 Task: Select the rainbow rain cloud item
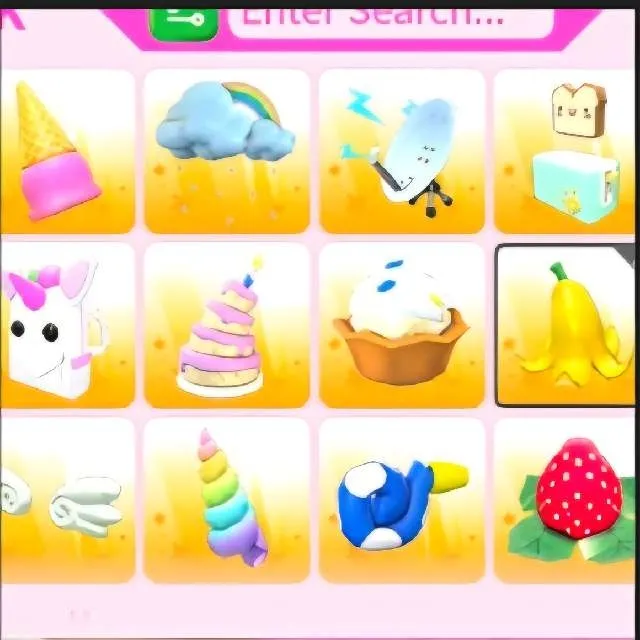(x=227, y=150)
